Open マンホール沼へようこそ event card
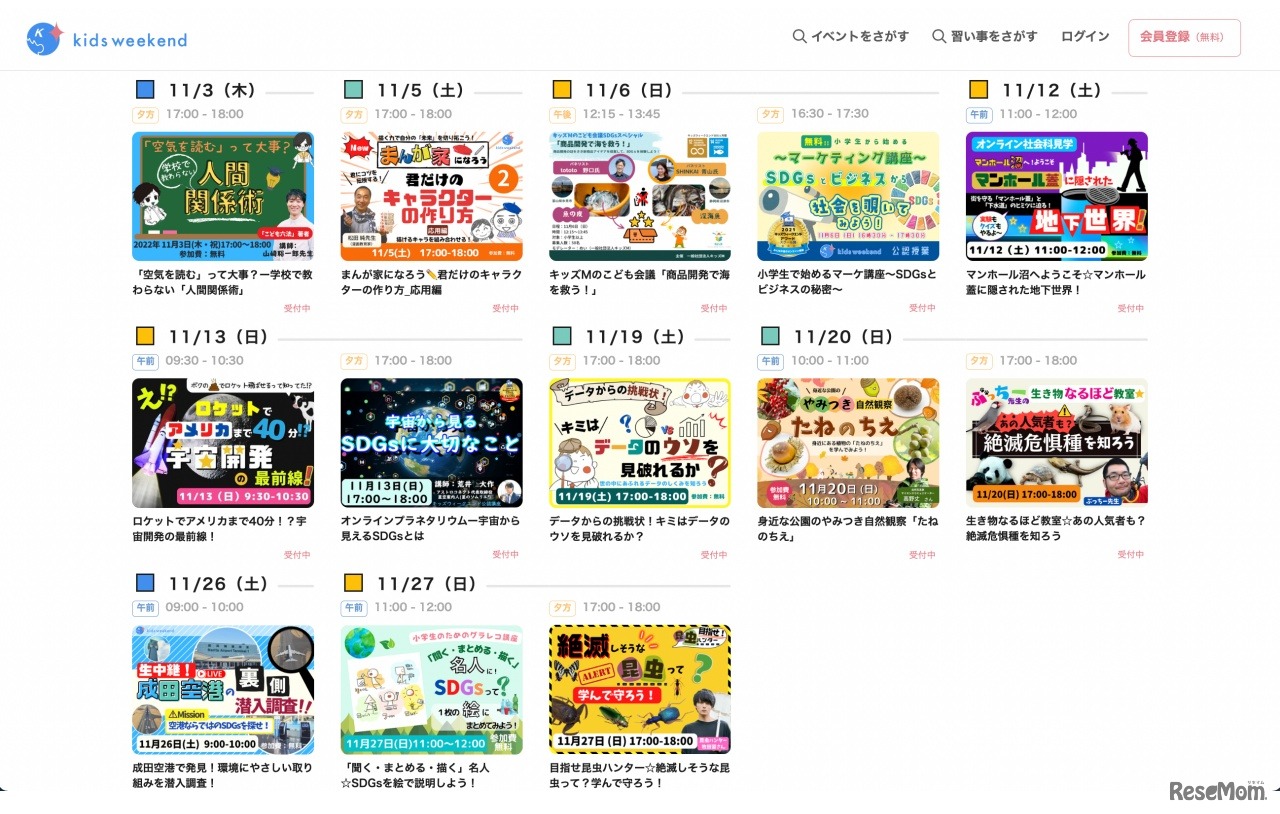Image resolution: width=1280 pixels, height=814 pixels. 1056,196
